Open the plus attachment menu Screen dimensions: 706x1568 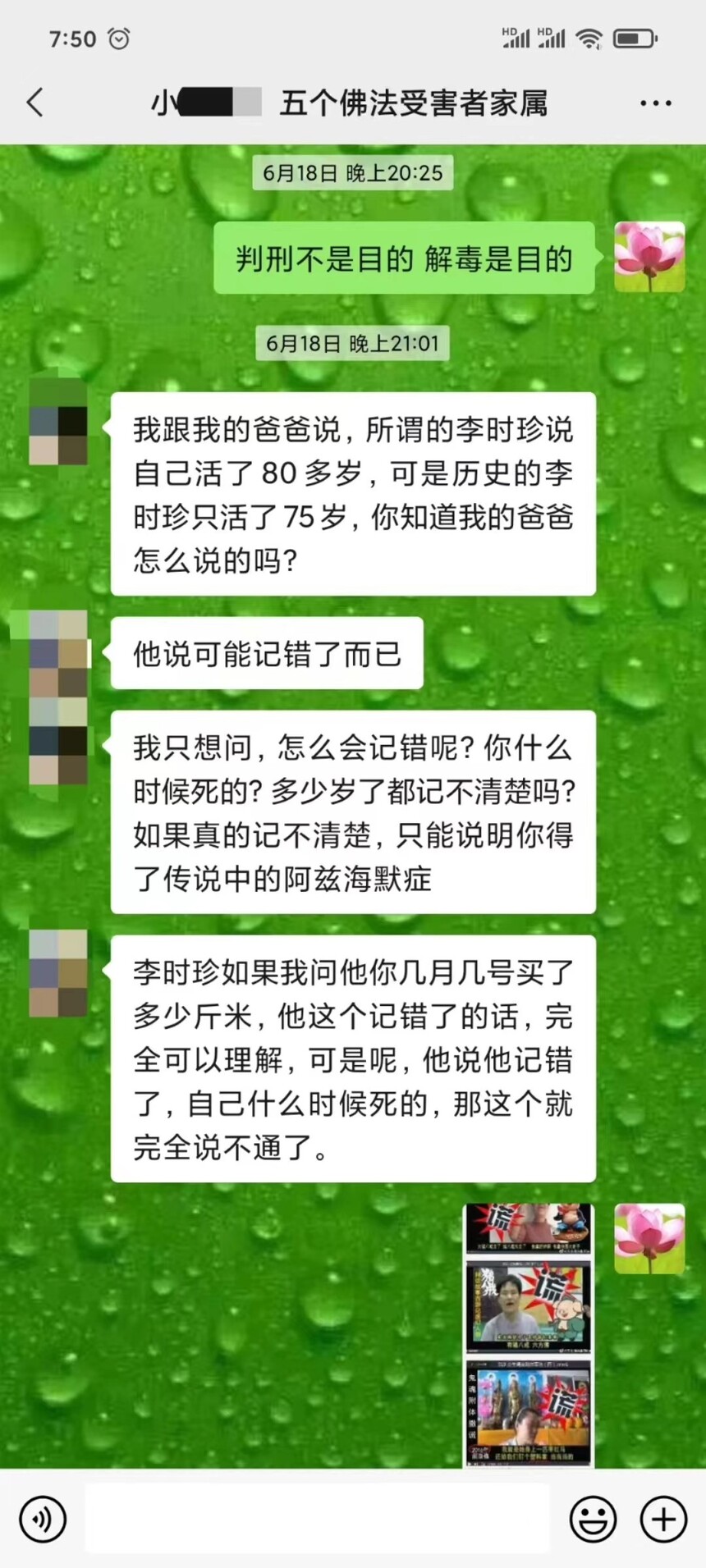coord(663,1520)
